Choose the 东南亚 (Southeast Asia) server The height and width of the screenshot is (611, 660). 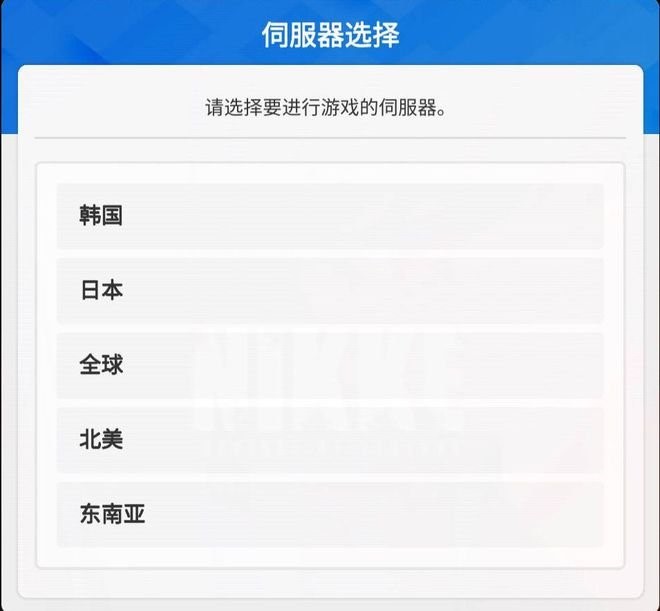(x=330, y=515)
